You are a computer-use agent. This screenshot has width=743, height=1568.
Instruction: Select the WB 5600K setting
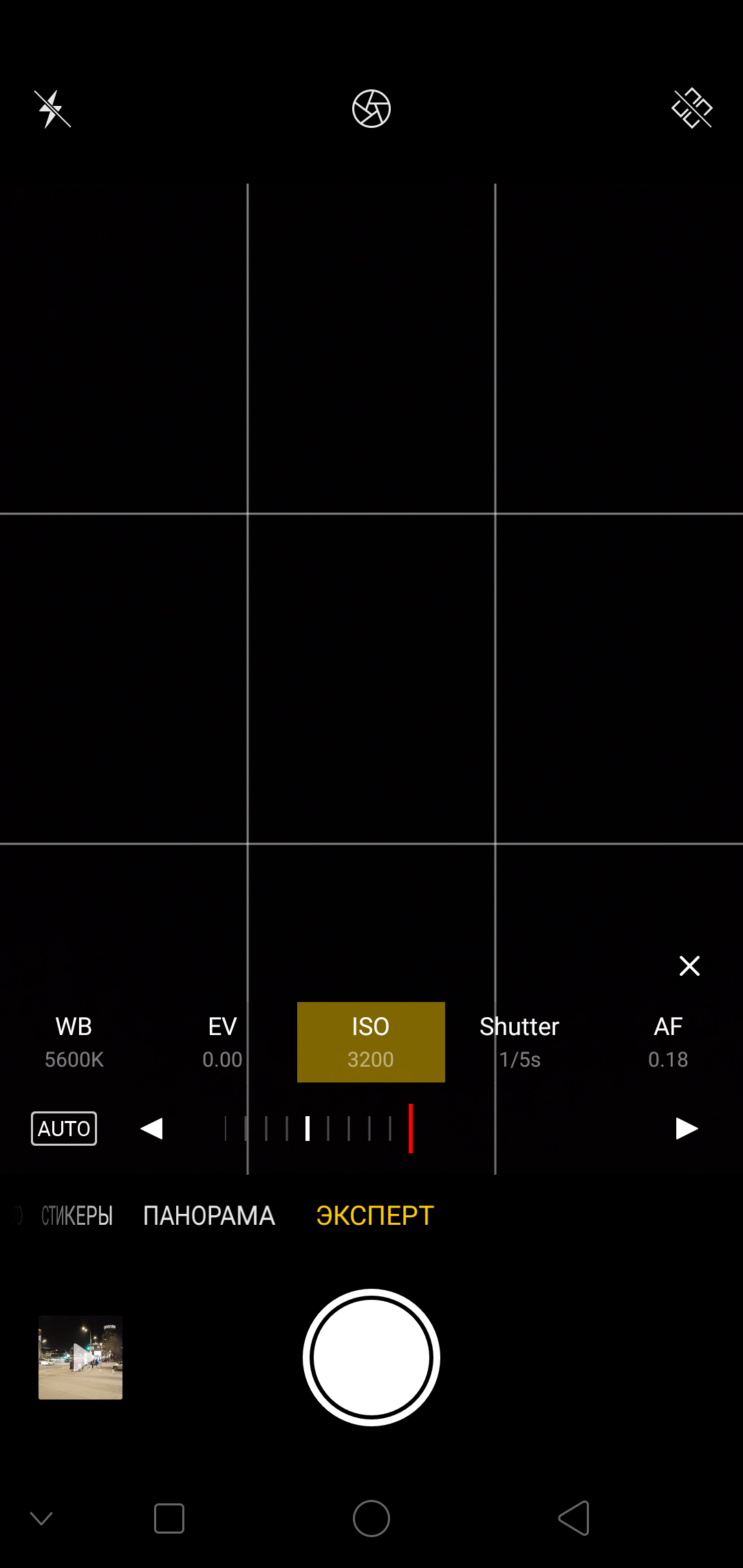click(74, 1042)
